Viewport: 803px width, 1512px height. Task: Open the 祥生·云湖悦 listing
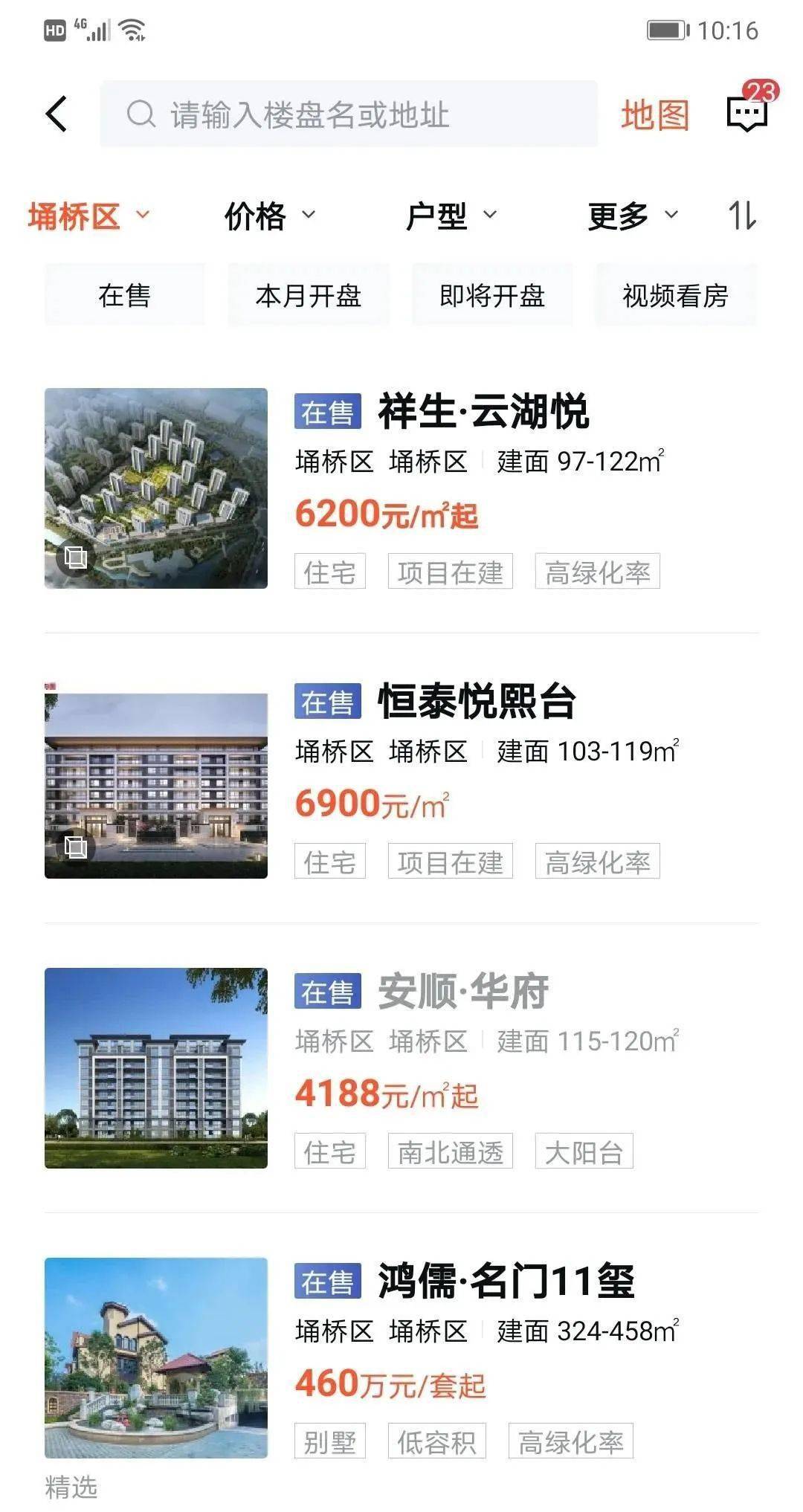401,488
